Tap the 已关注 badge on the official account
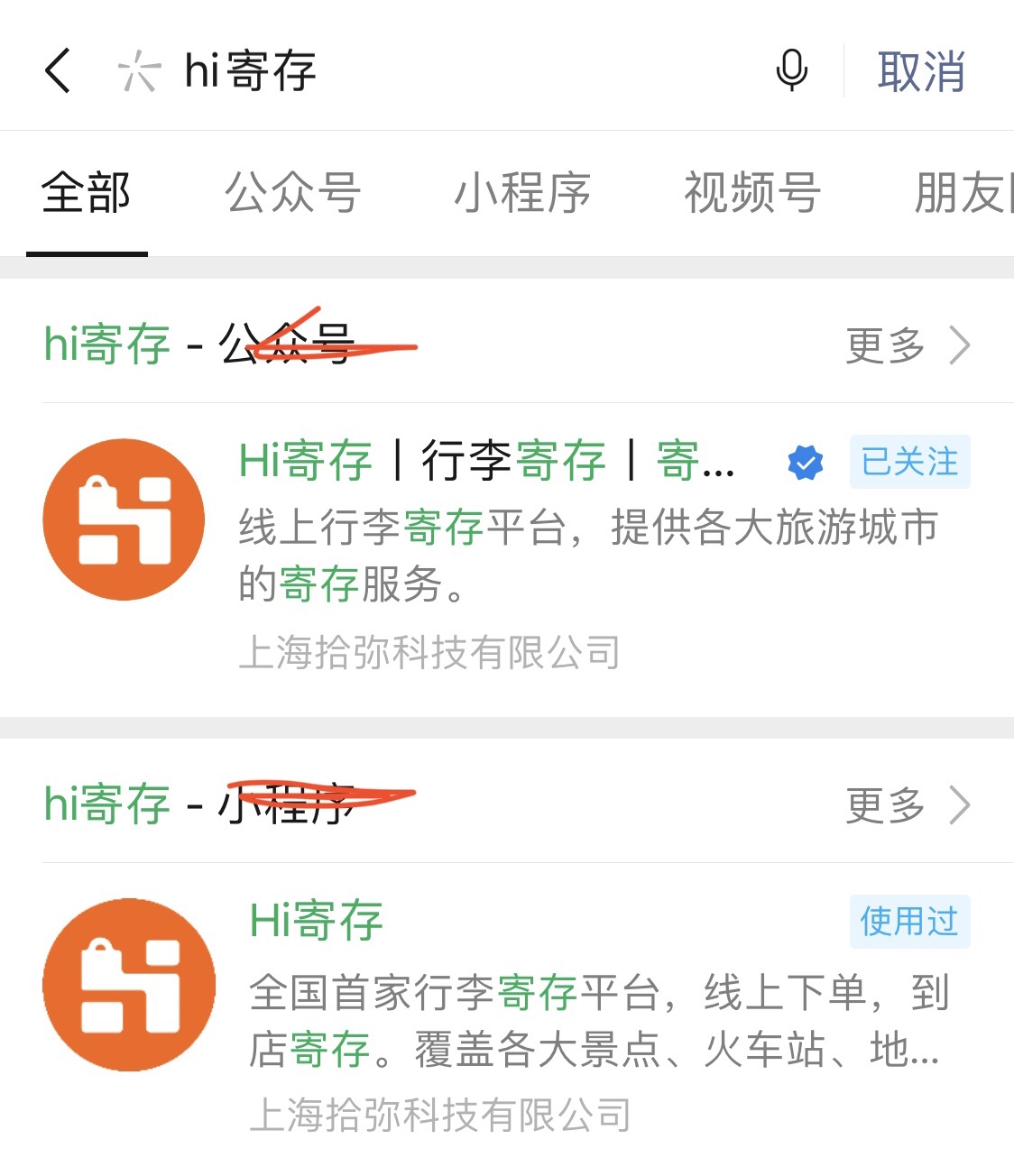The width and height of the screenshot is (1014, 1176). (909, 462)
